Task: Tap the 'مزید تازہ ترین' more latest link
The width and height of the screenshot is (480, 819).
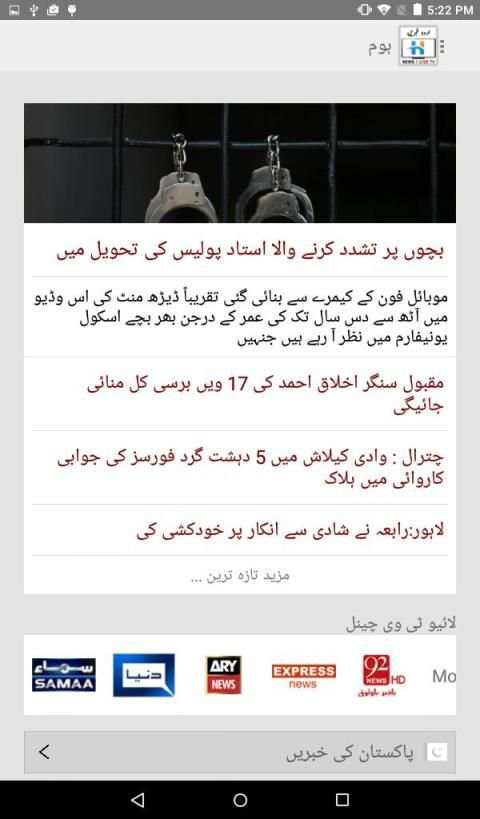Action: pos(240,576)
